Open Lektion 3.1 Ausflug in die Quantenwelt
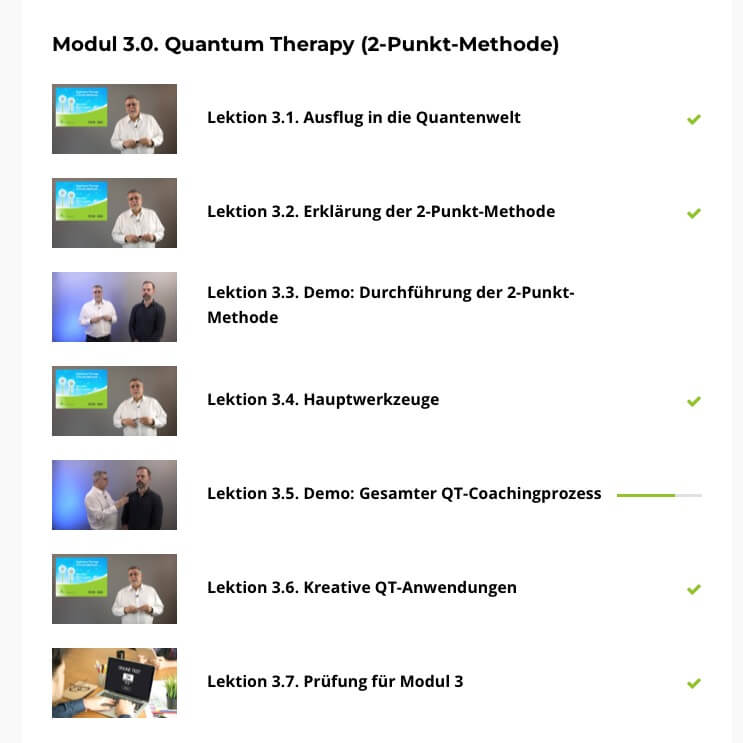743x743 pixels. [x=363, y=118]
